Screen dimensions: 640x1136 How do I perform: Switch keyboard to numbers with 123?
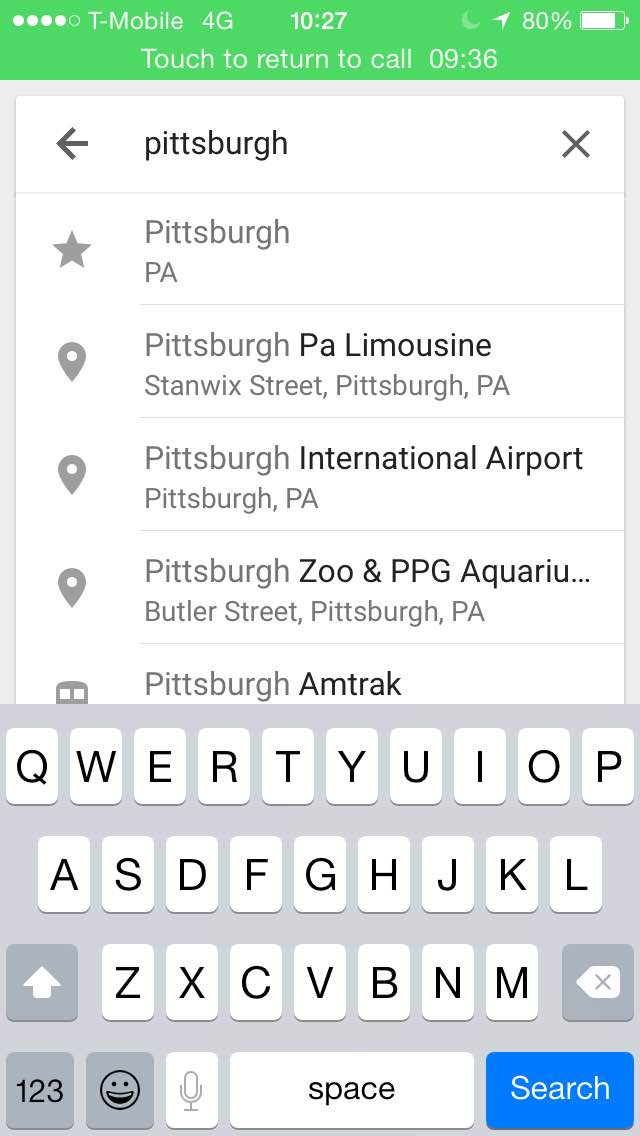tap(40, 1090)
